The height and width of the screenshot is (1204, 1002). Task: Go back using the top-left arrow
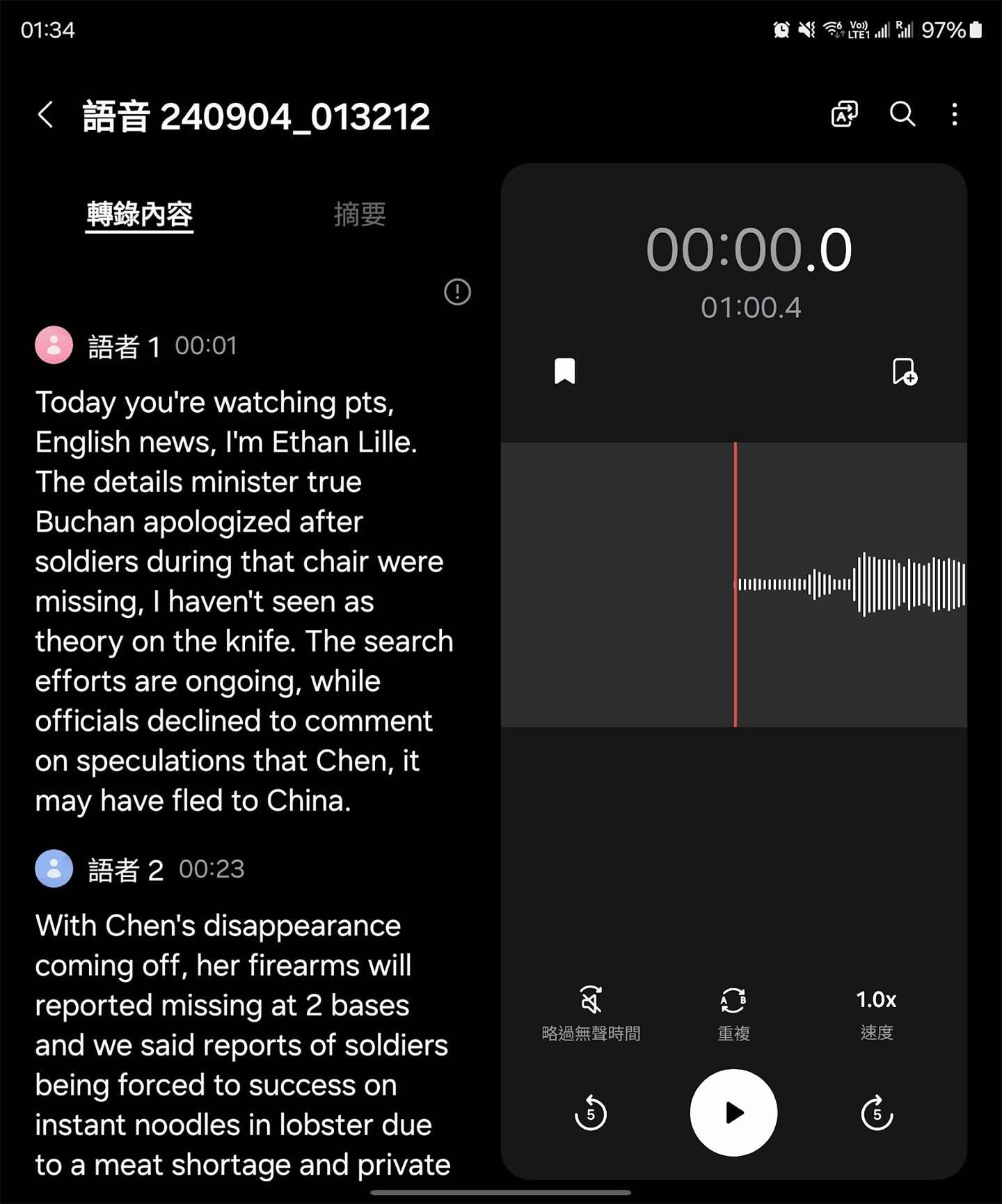(46, 115)
